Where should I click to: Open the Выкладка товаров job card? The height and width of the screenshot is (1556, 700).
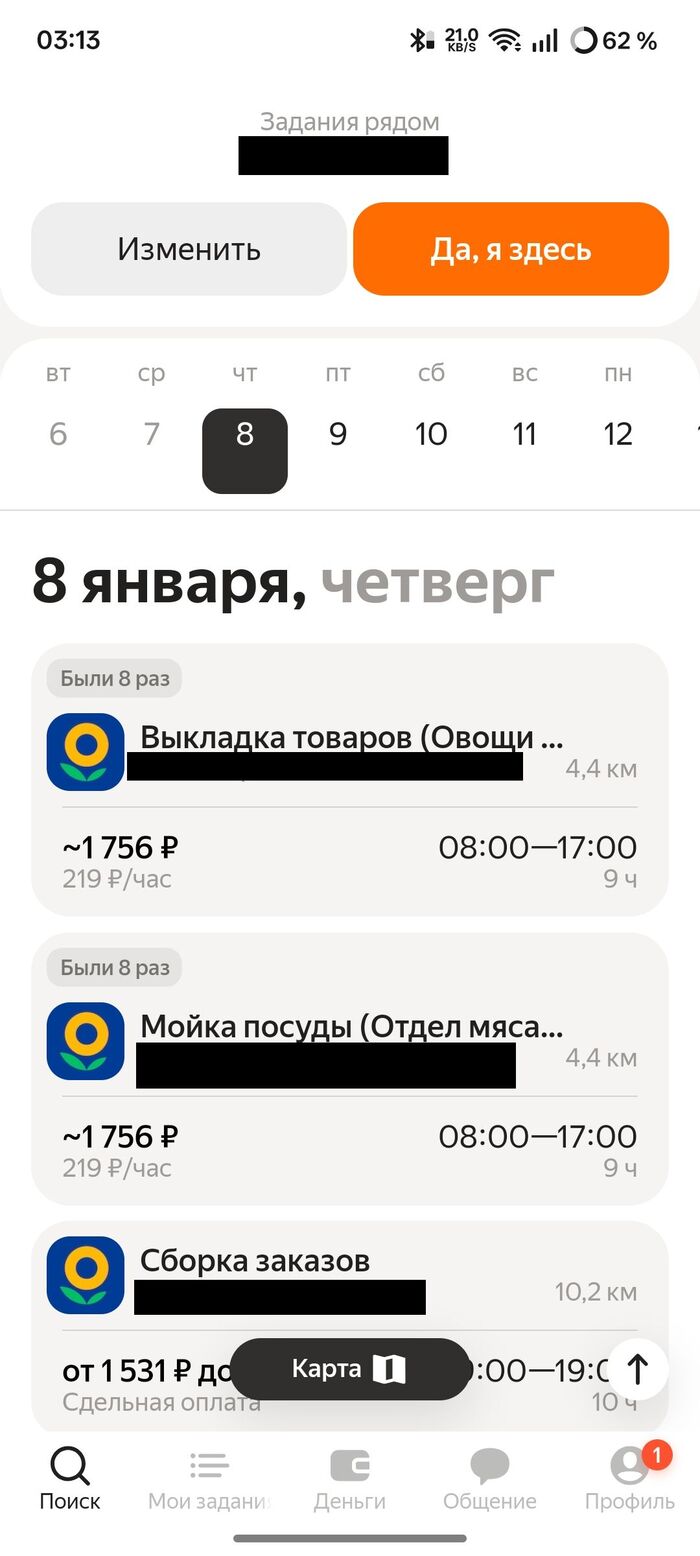click(350, 780)
